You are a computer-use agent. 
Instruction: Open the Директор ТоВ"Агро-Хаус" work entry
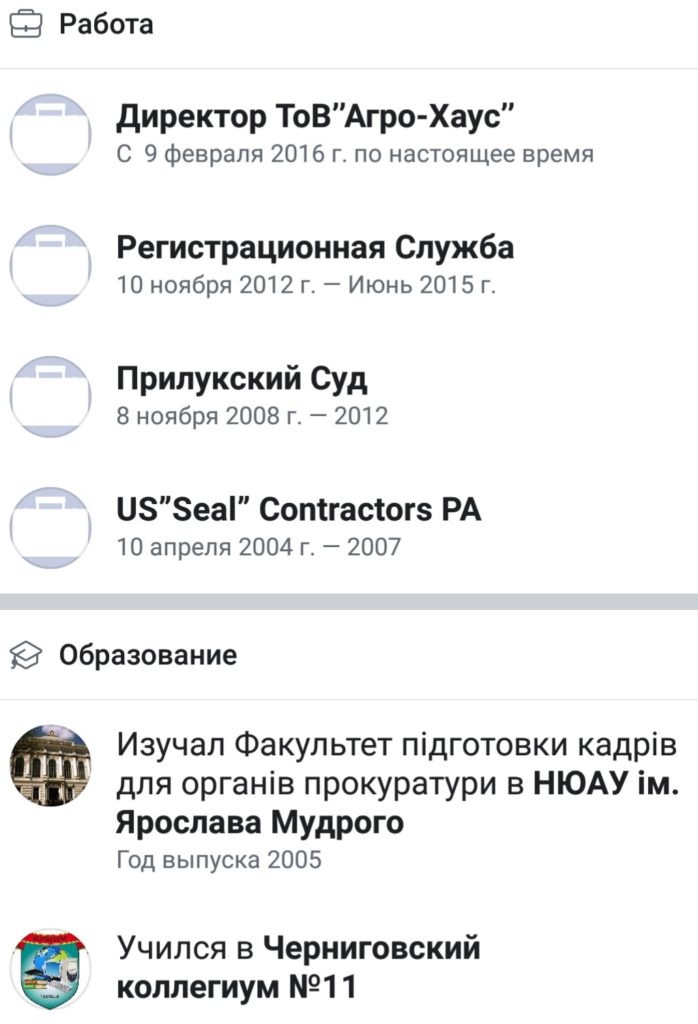click(314, 120)
